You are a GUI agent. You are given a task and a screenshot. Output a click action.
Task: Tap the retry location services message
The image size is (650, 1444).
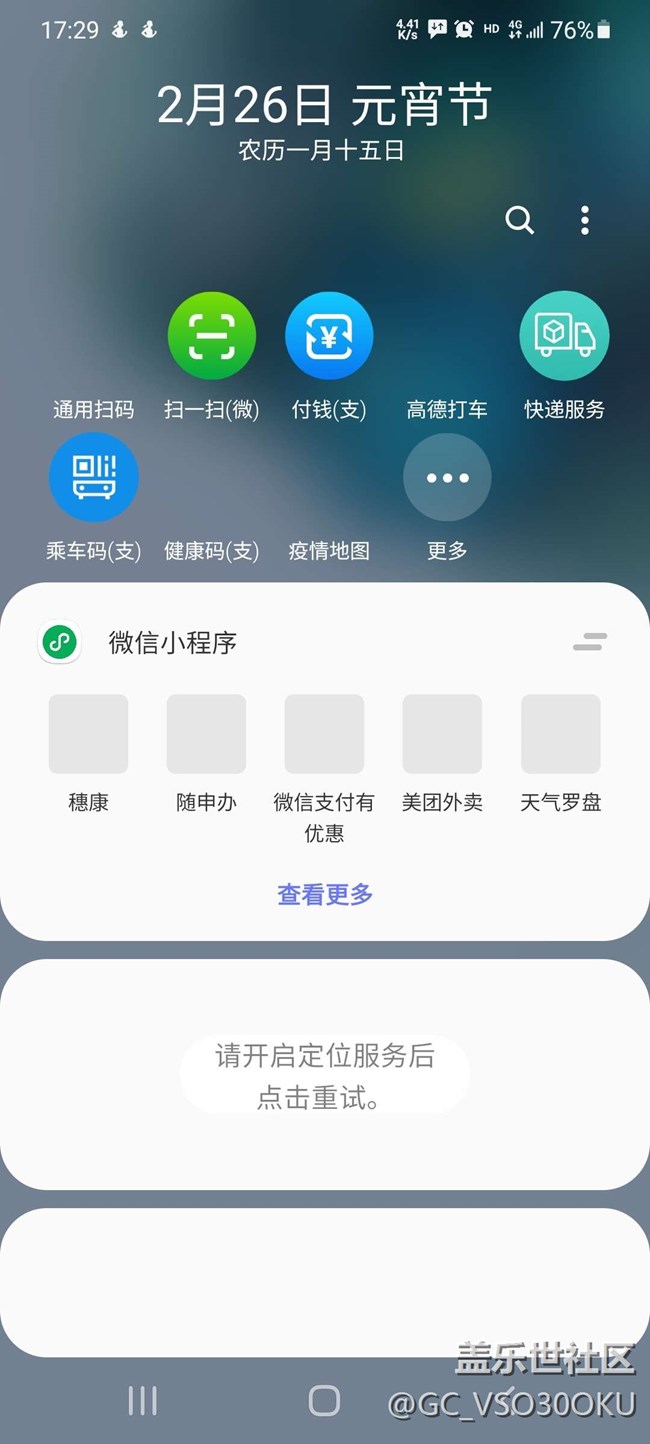(325, 1076)
